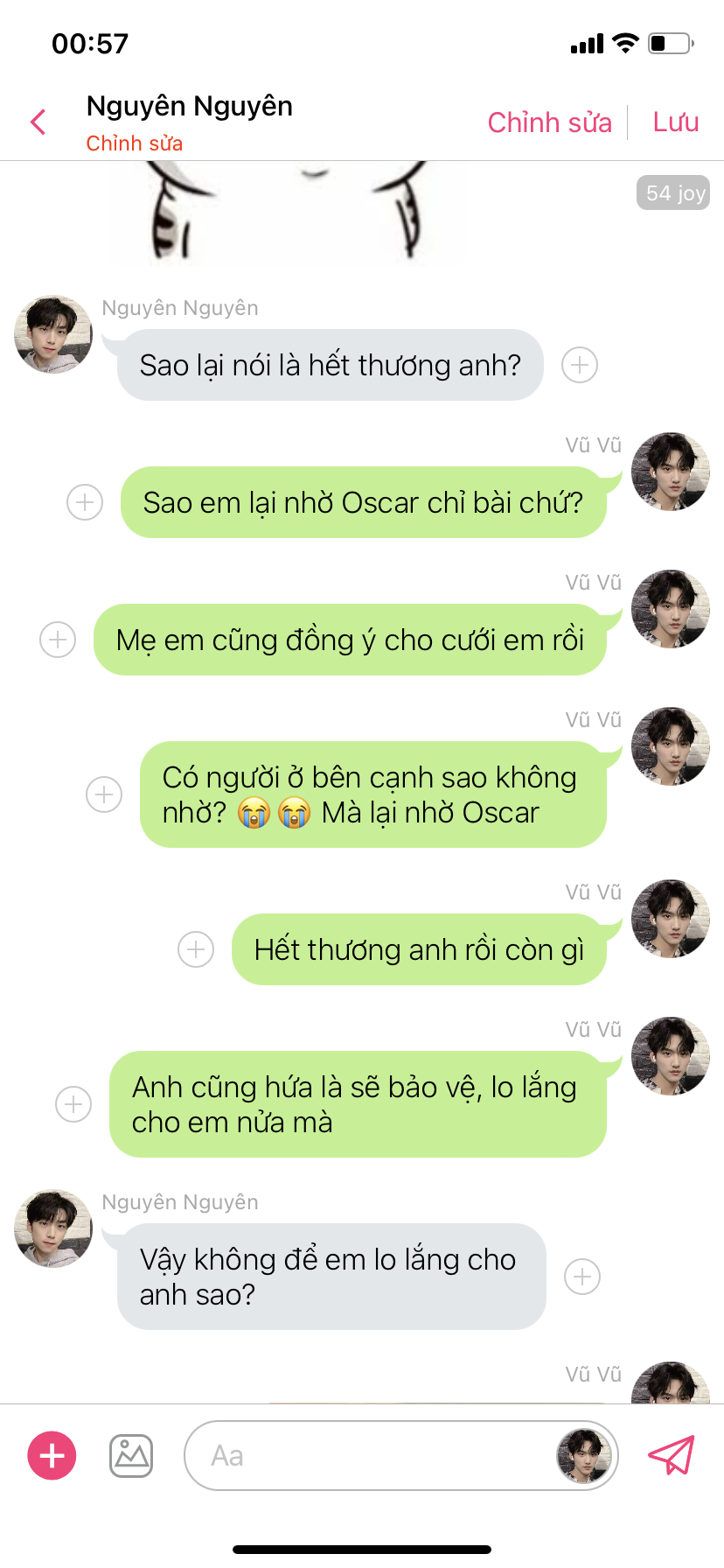Tap the pink Chỉnh sửa button
Image resolution: width=724 pixels, height=1568 pixels.
[x=549, y=122]
